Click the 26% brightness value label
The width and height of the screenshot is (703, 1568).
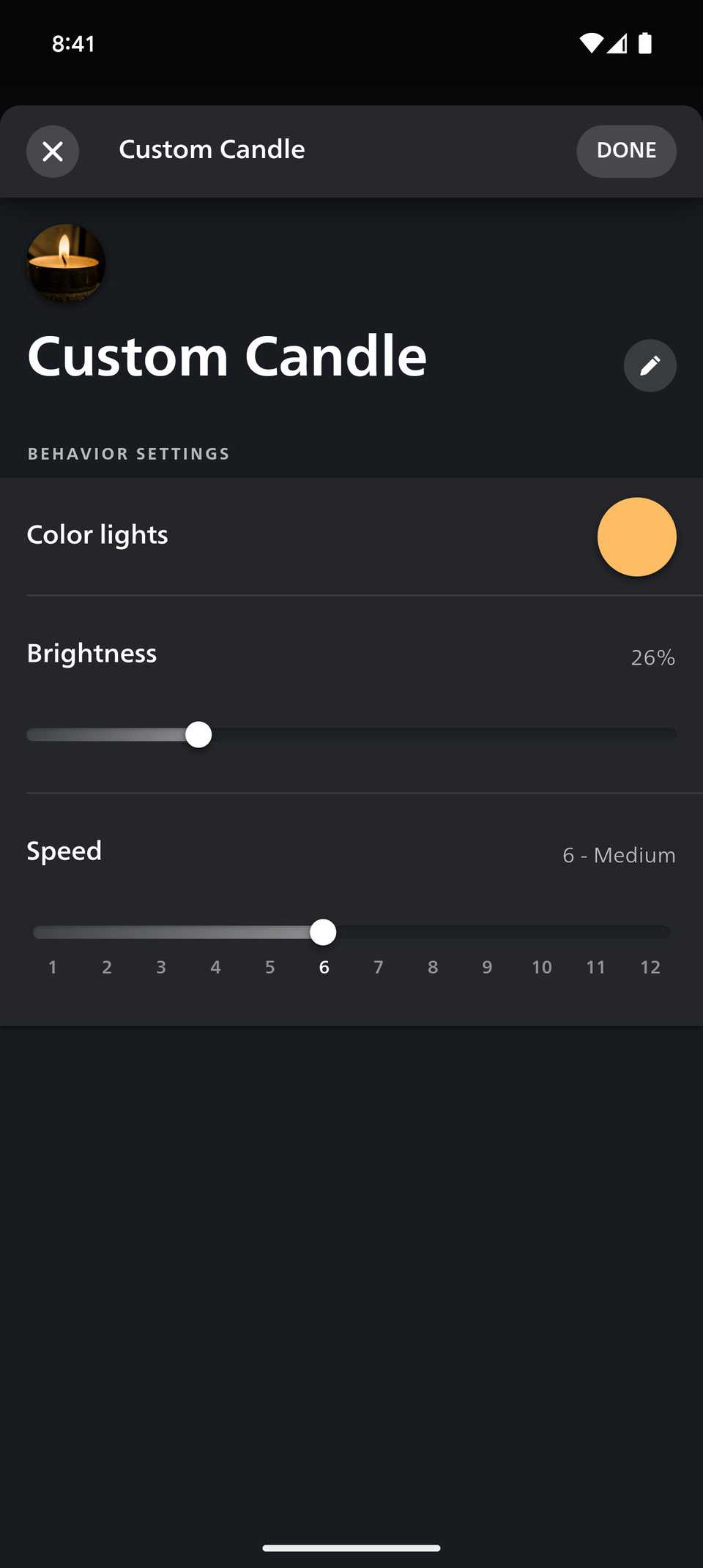(652, 657)
